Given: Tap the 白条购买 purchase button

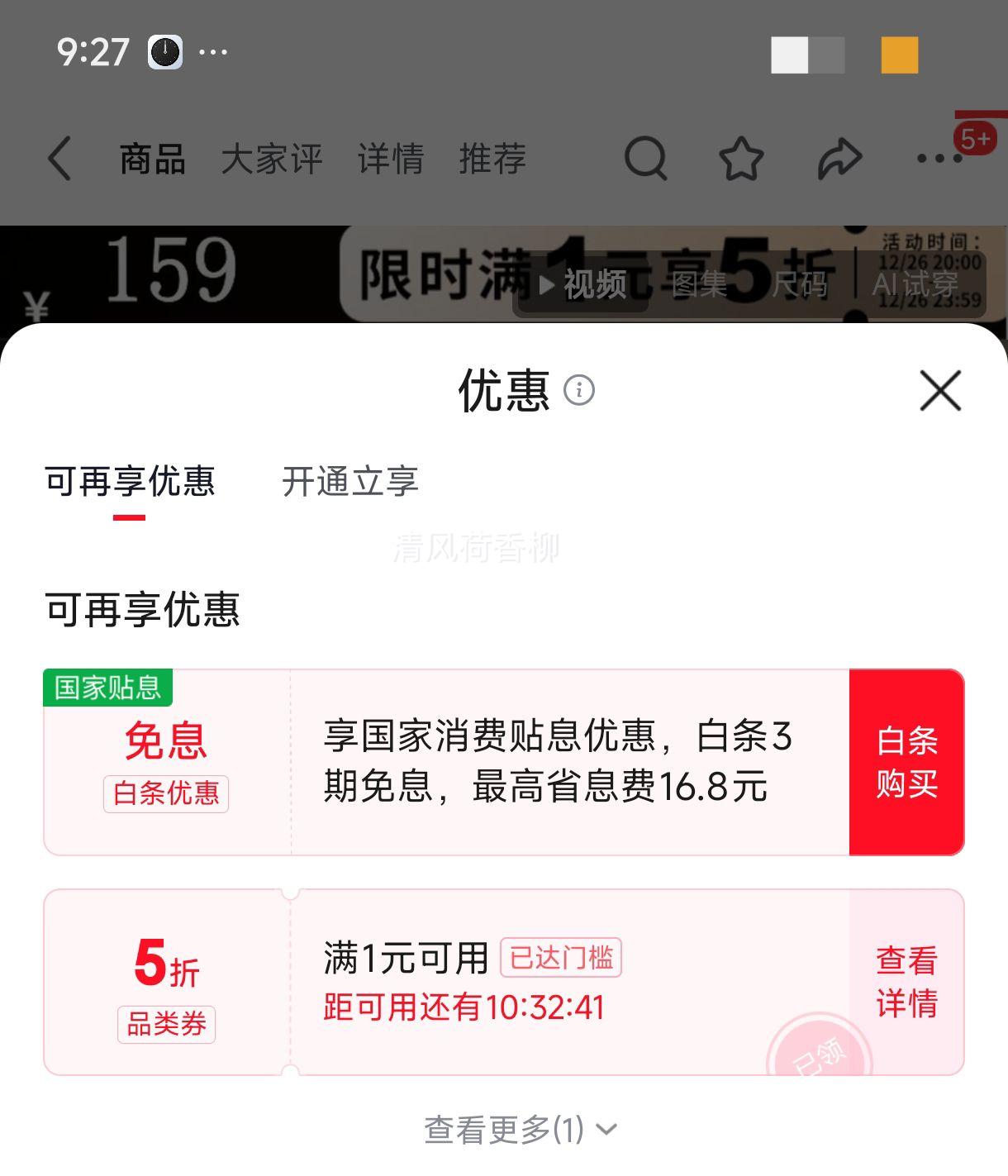Looking at the screenshot, I should (906, 762).
